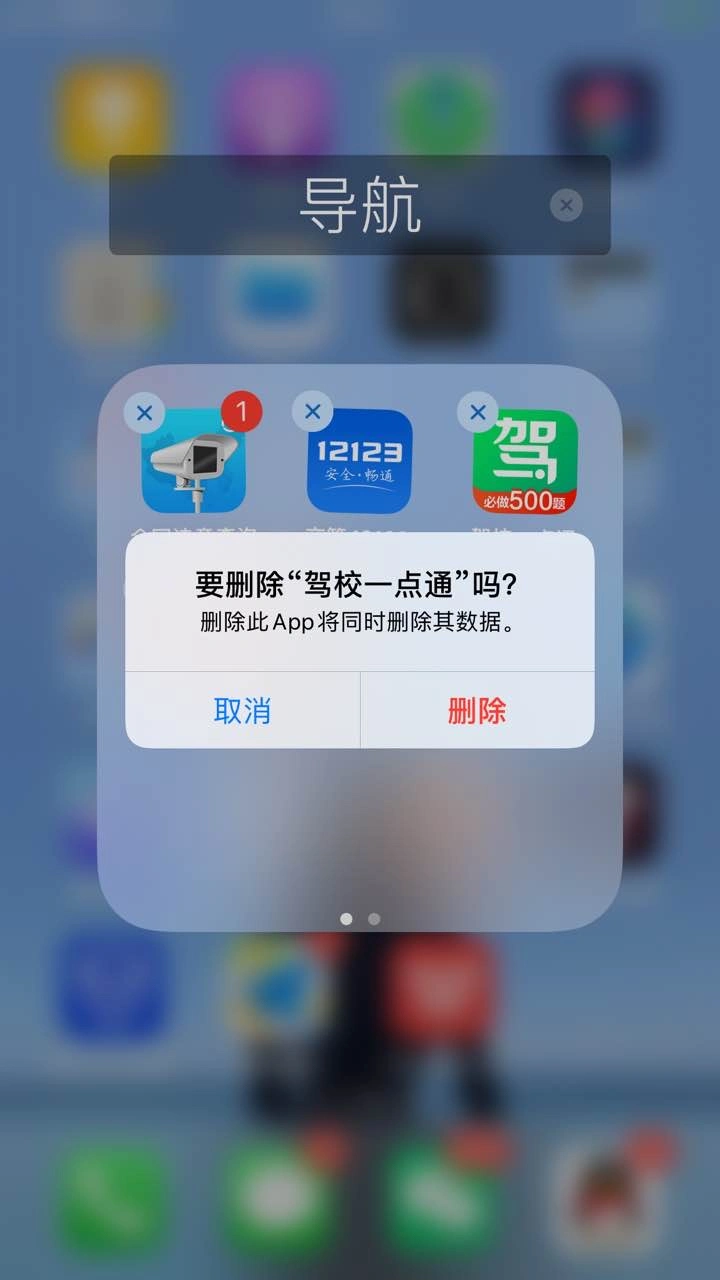Tap the delete badge on the 12123 app

pyautogui.click(x=312, y=411)
